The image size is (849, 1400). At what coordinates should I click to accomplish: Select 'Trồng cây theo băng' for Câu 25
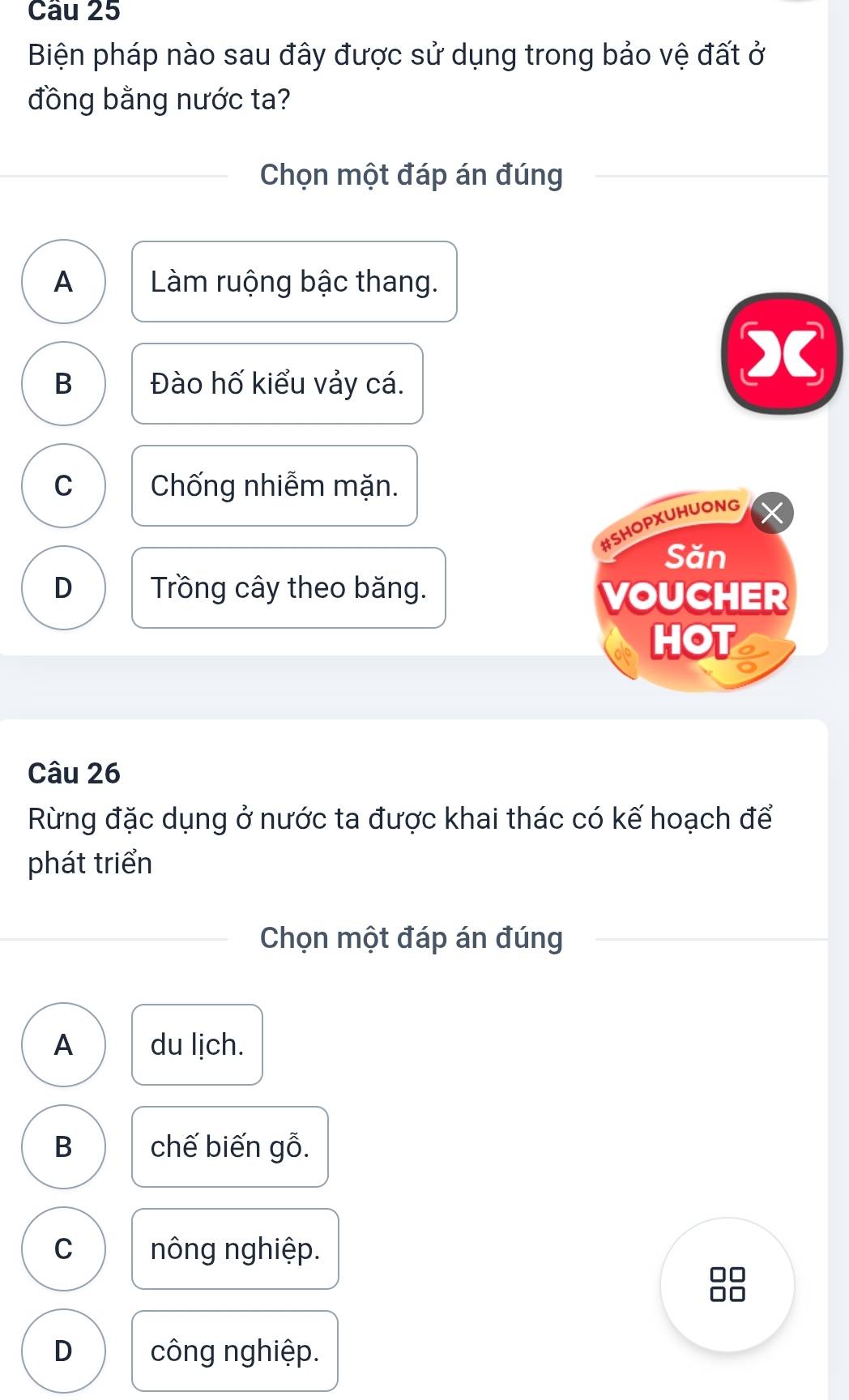pyautogui.click(x=288, y=588)
